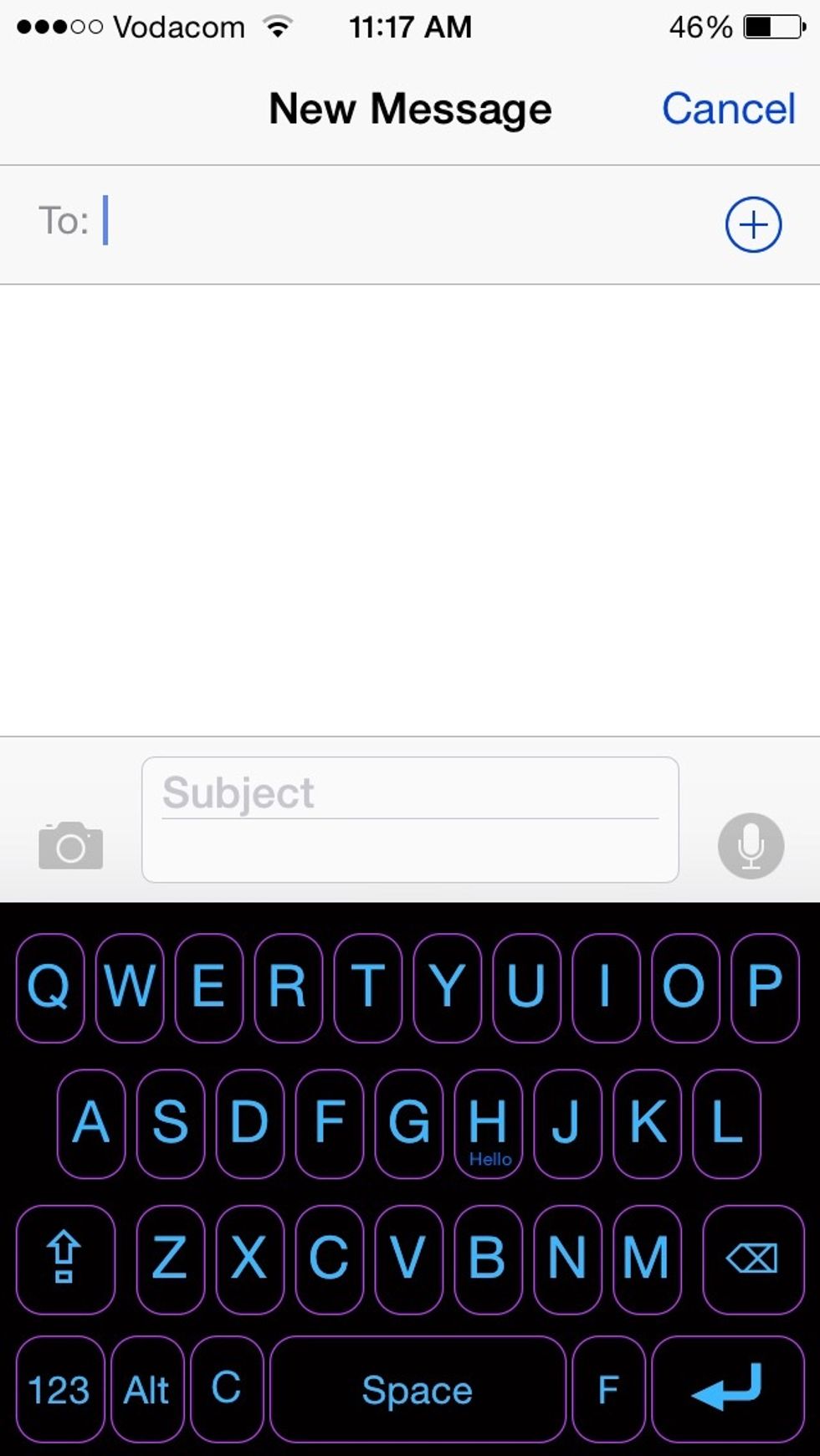Record a voice message with the microphone
820x1456 pixels.
coord(751,845)
